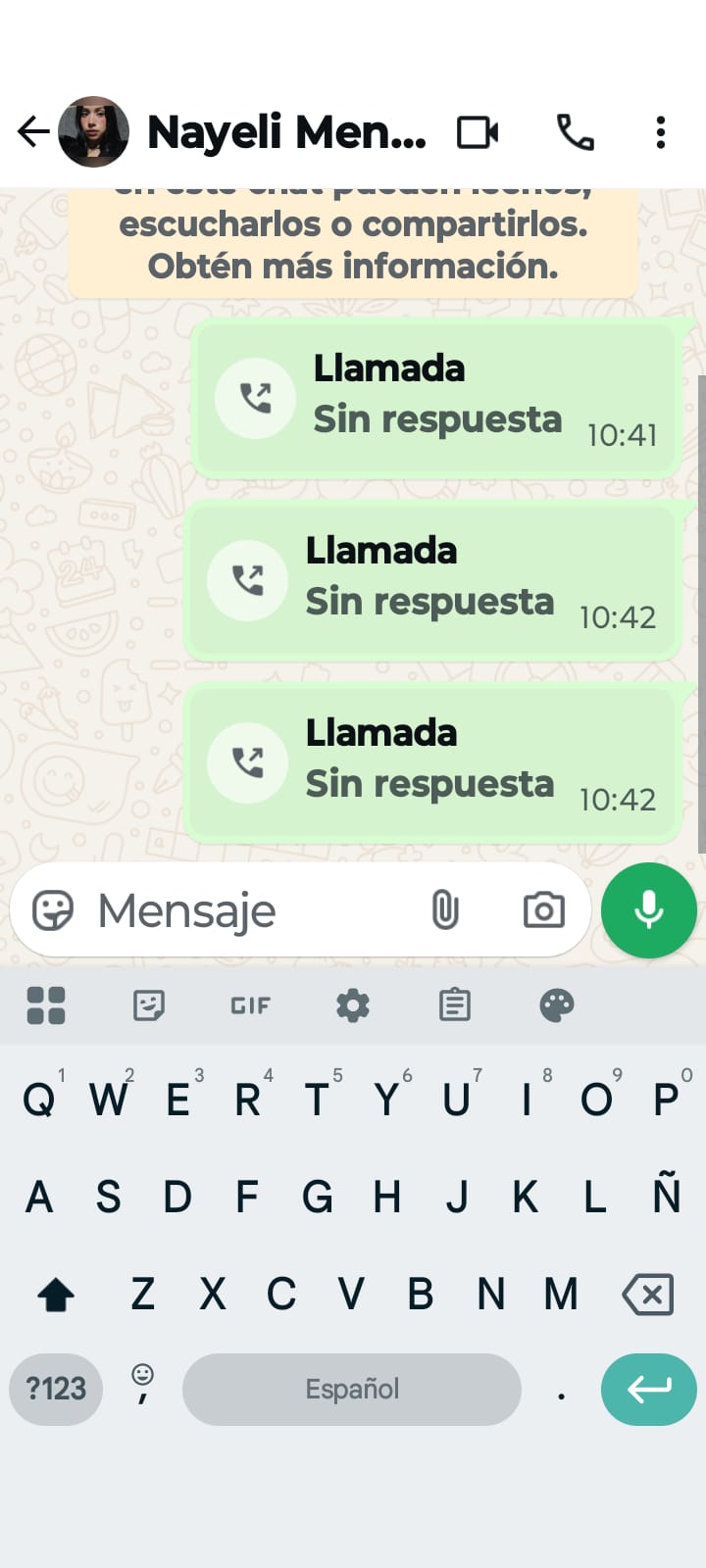Tap the 10:41 missed call entry
Image resolution: width=706 pixels, height=1568 pixels.
coord(435,398)
